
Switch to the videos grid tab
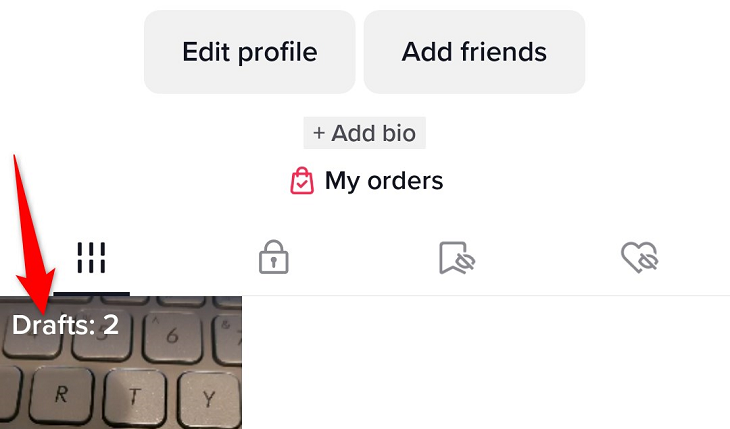coord(91,258)
